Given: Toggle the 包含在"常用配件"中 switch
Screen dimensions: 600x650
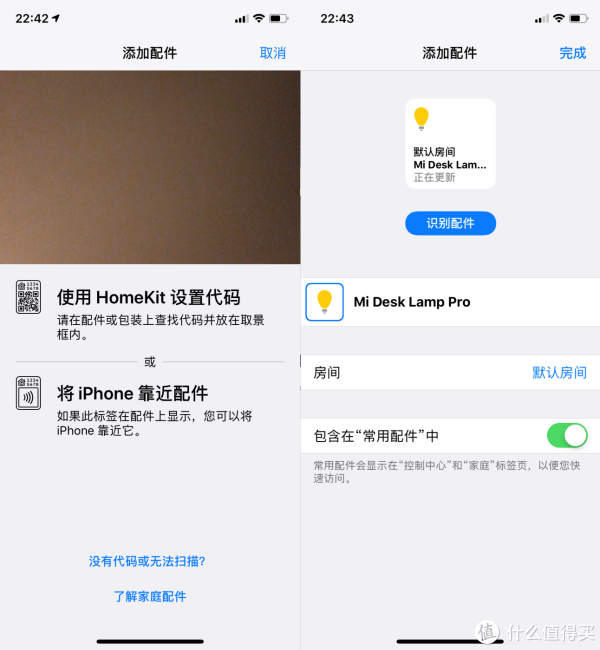Looking at the screenshot, I should pos(566,436).
